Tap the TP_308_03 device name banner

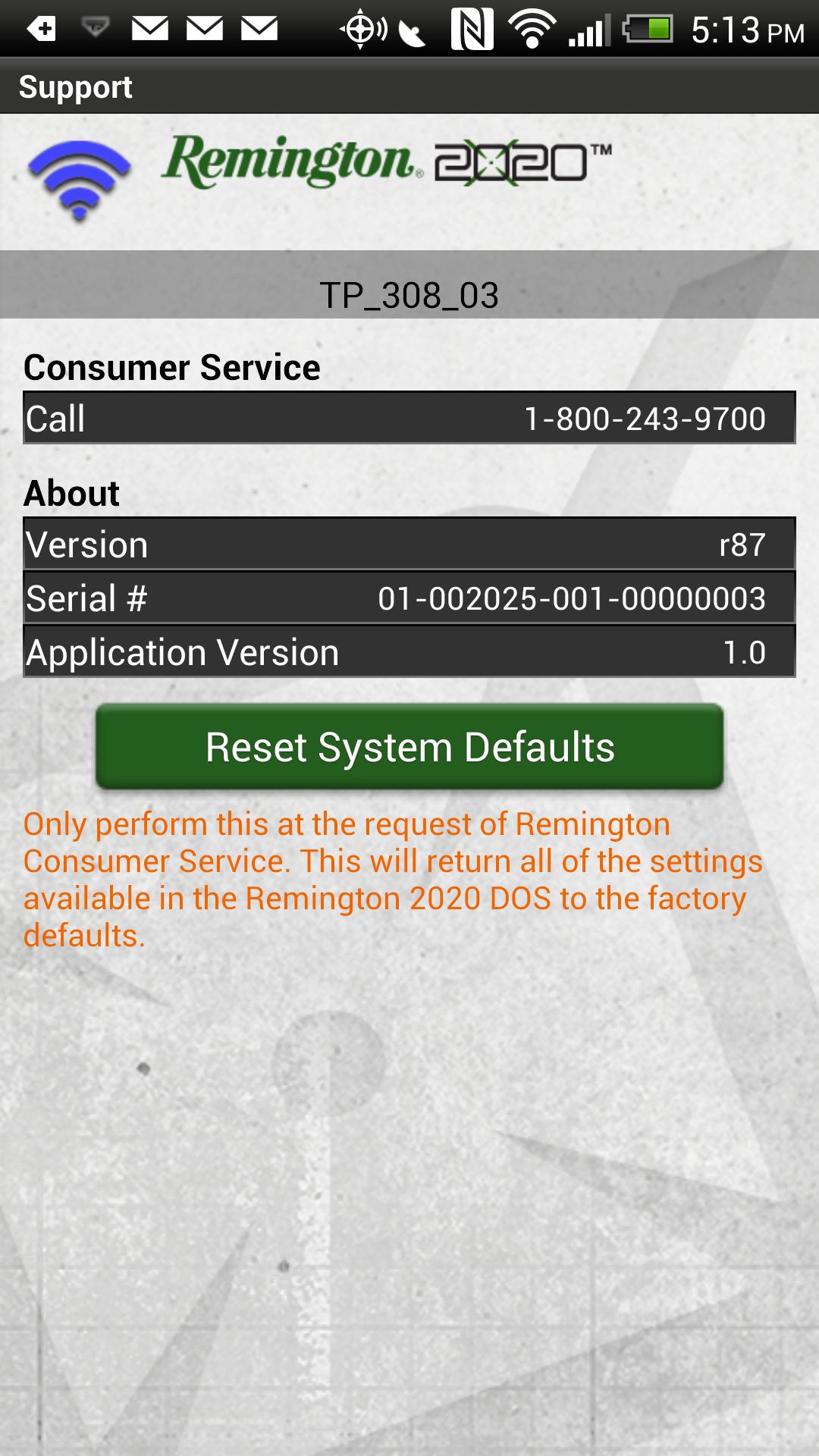click(x=409, y=296)
